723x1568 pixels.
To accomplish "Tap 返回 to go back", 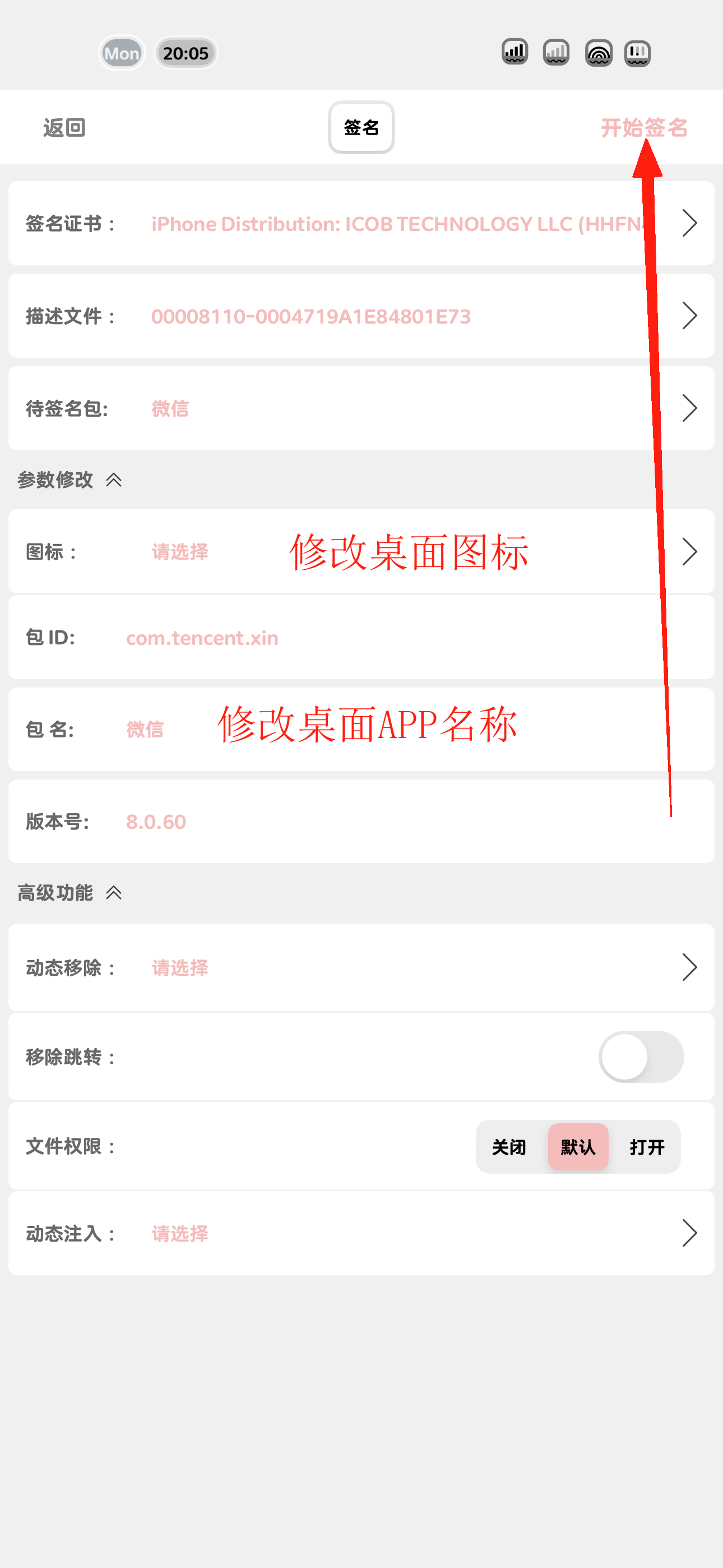I will coord(63,128).
